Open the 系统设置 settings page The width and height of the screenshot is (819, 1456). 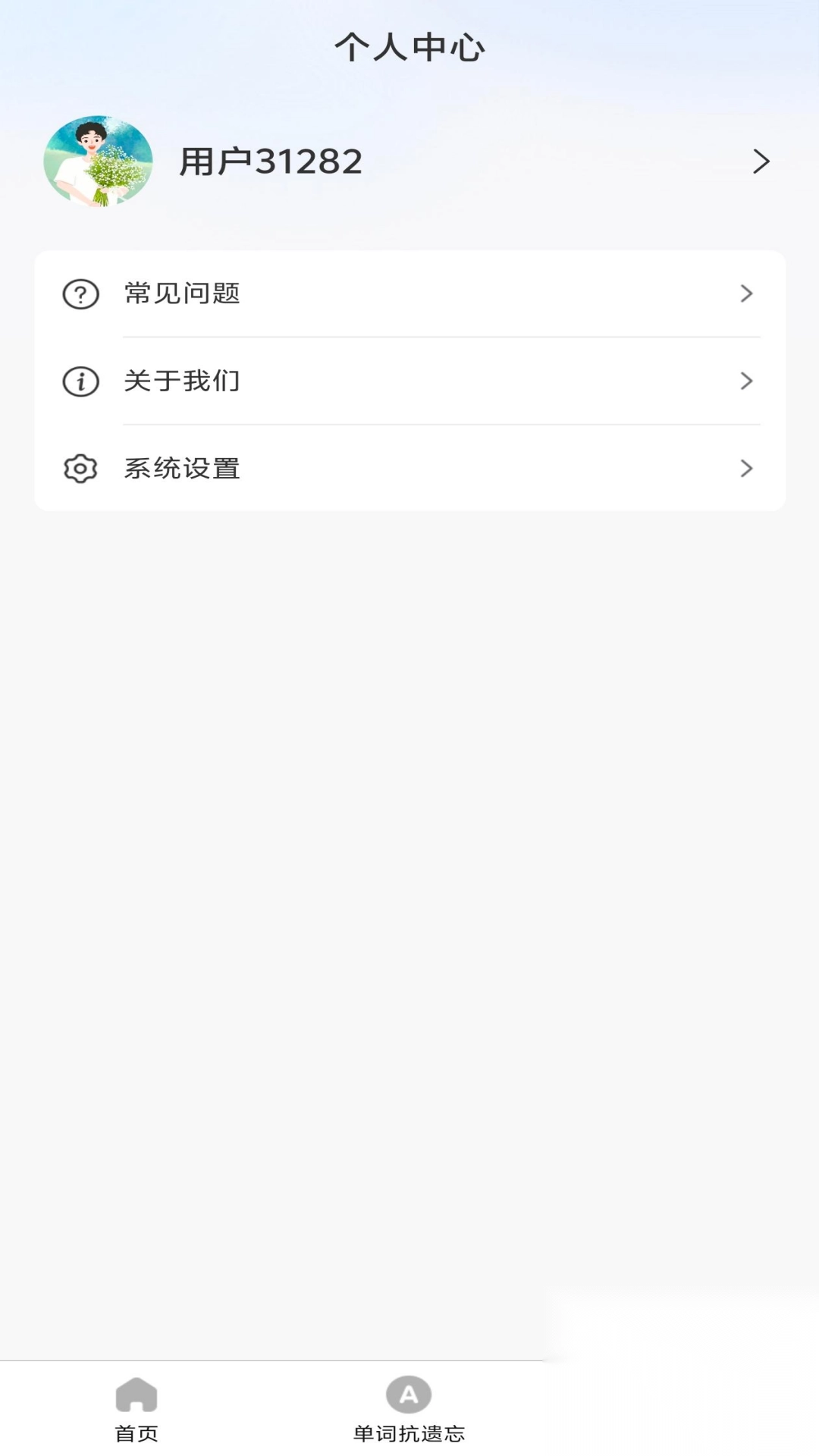[183, 469]
